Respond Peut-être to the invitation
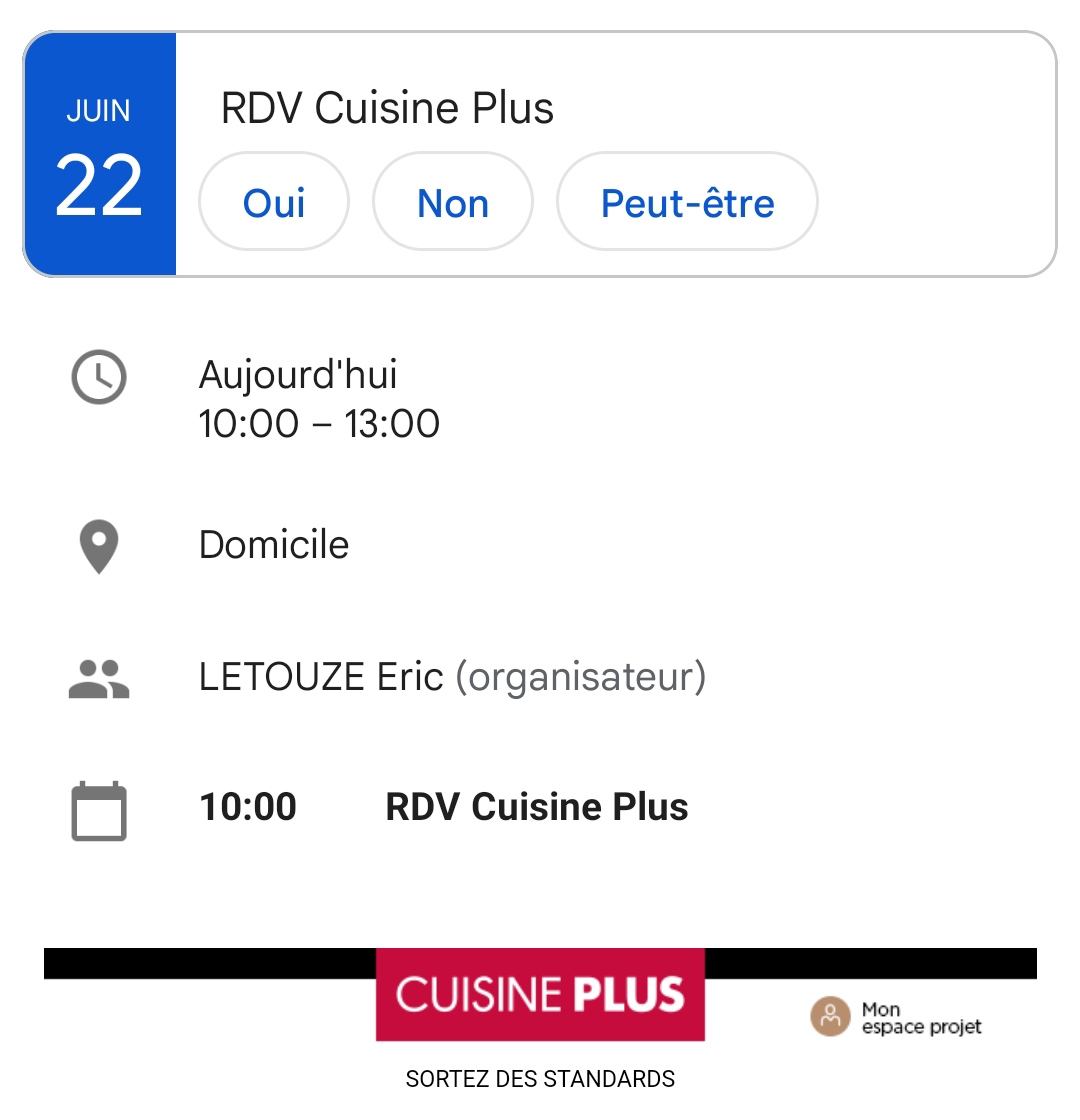1080x1120 pixels. tap(687, 203)
